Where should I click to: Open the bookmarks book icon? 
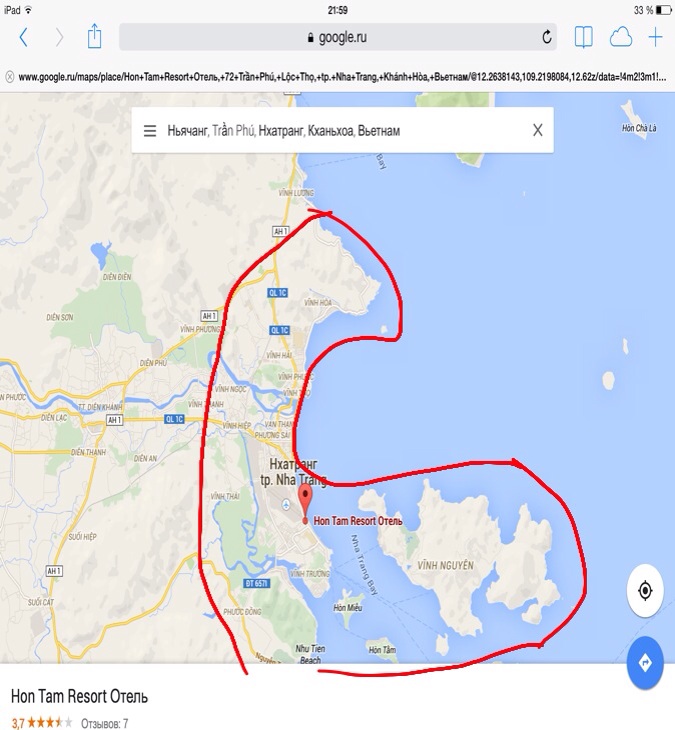pyautogui.click(x=584, y=38)
